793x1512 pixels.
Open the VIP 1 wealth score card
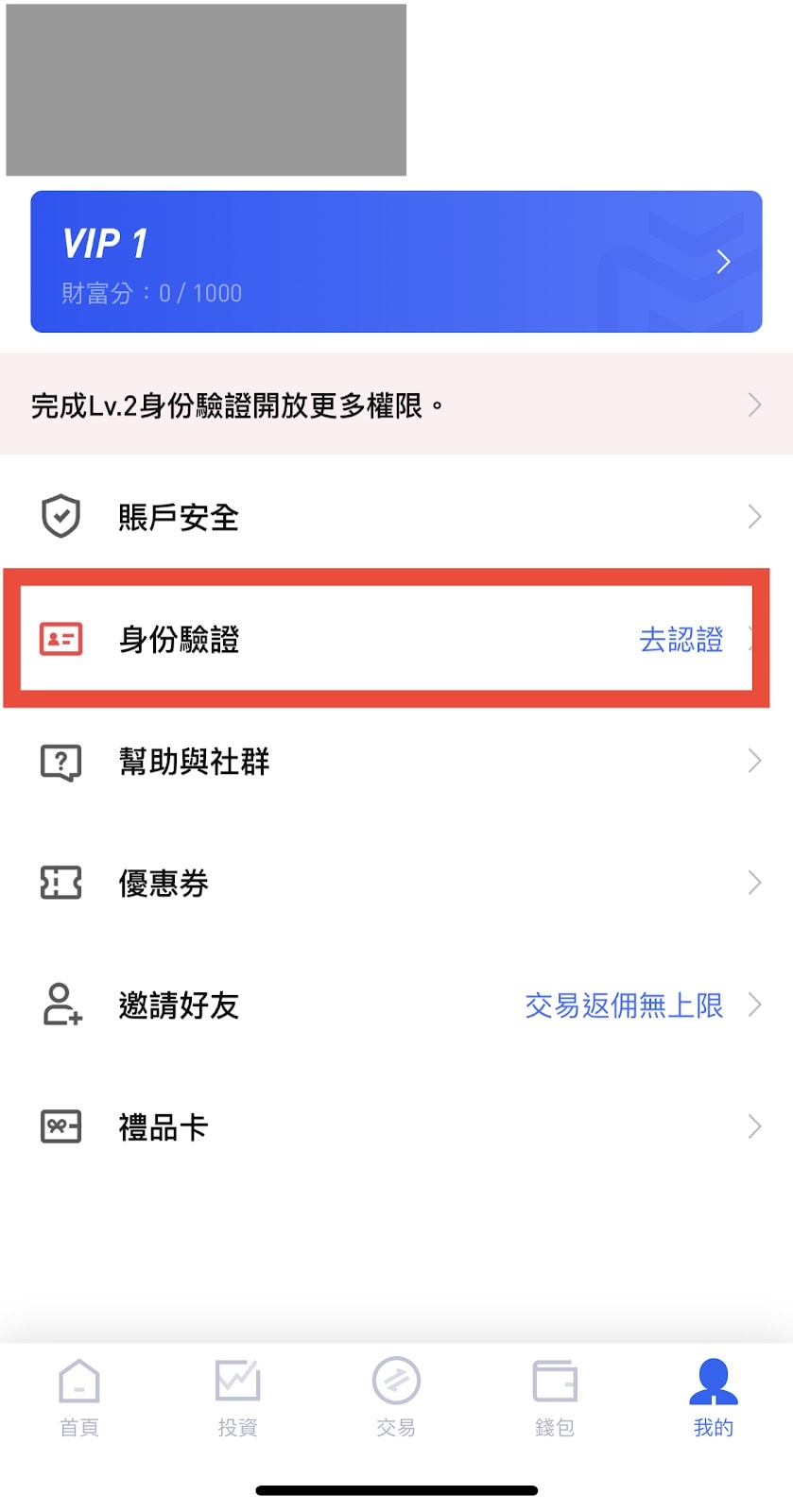click(x=396, y=262)
